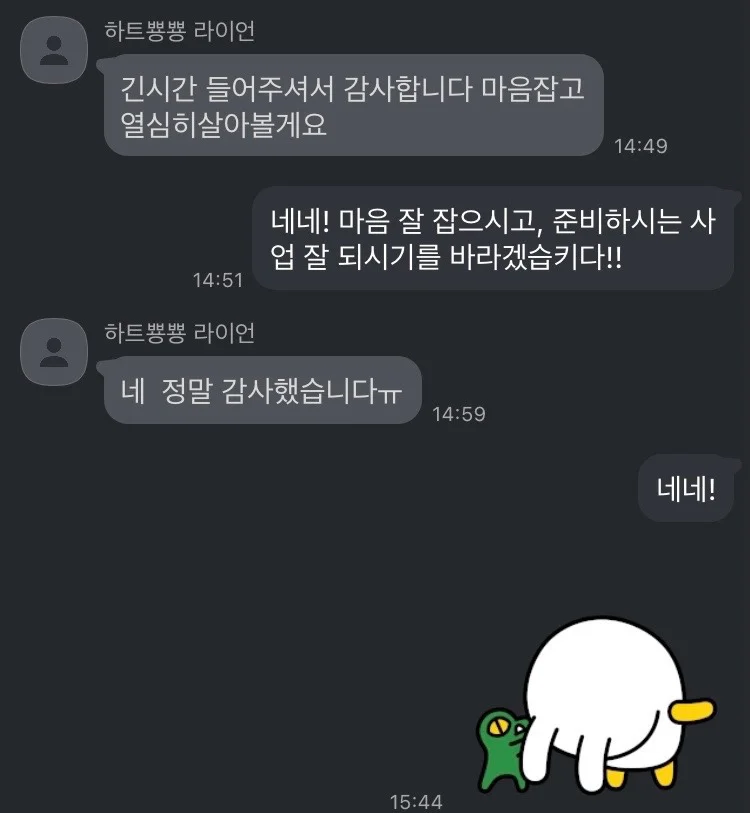Tap the empty chat background area
Viewport: 750px width, 813px height.
tap(200, 600)
